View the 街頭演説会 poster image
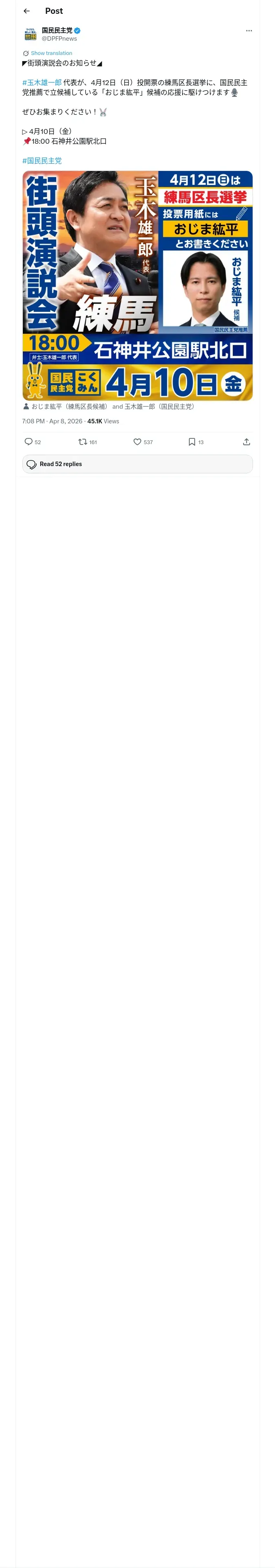 pyautogui.click(x=137, y=285)
